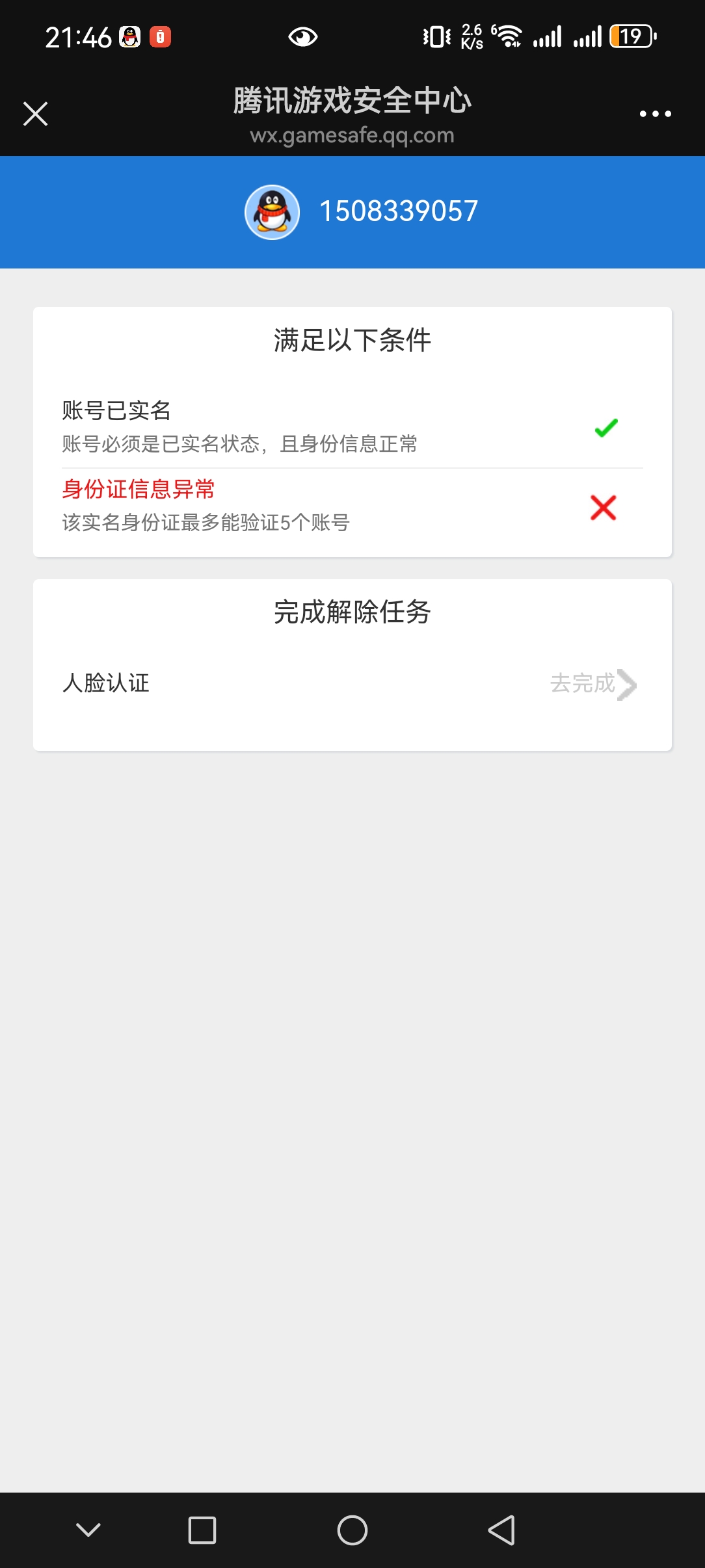This screenshot has height=1568, width=705.
Task: Tap the vibrate mode icon in status bar
Action: [434, 36]
